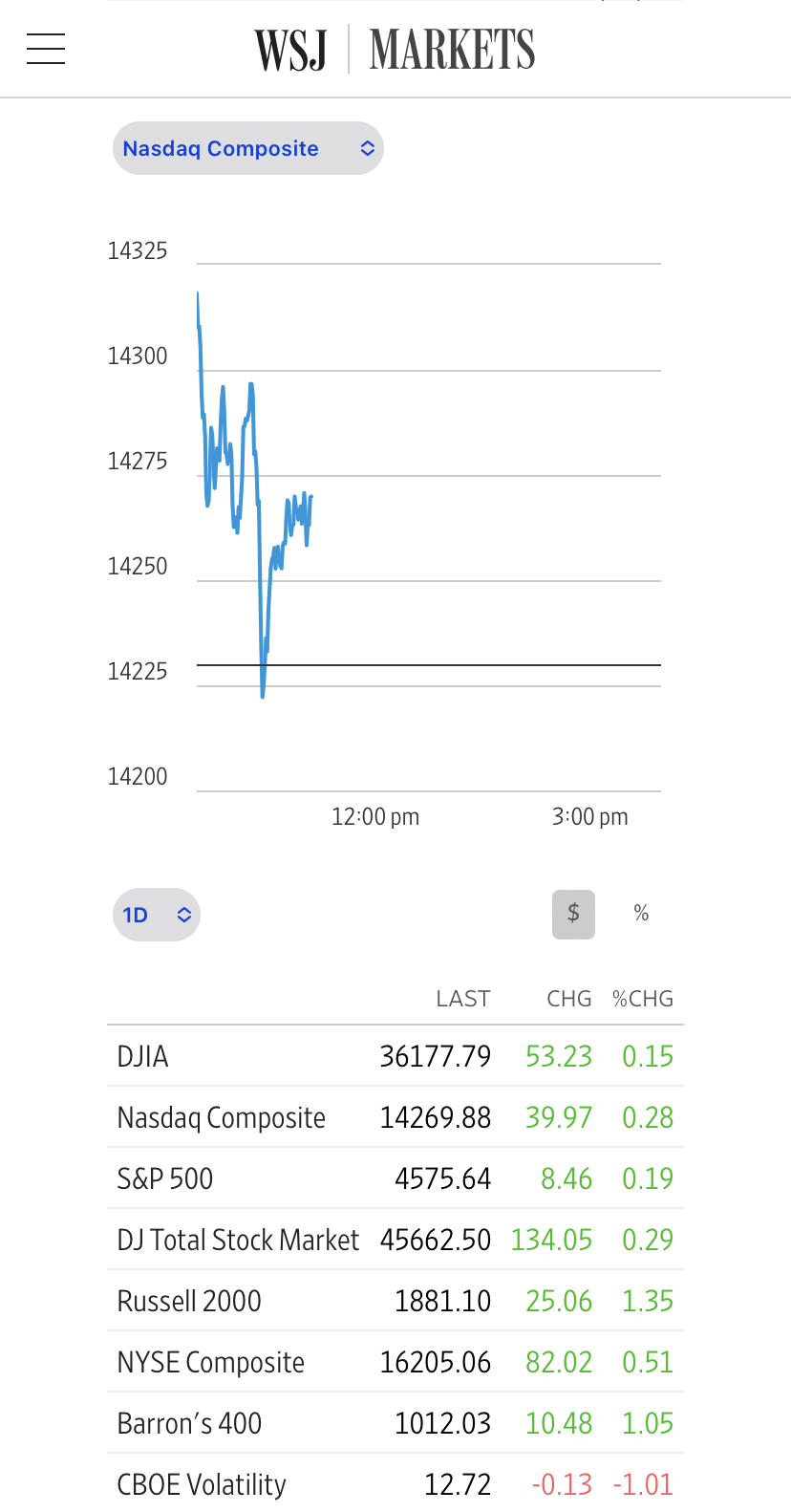Go to the WSJ Markets home
This screenshot has width=791, height=1512.
pos(395,50)
